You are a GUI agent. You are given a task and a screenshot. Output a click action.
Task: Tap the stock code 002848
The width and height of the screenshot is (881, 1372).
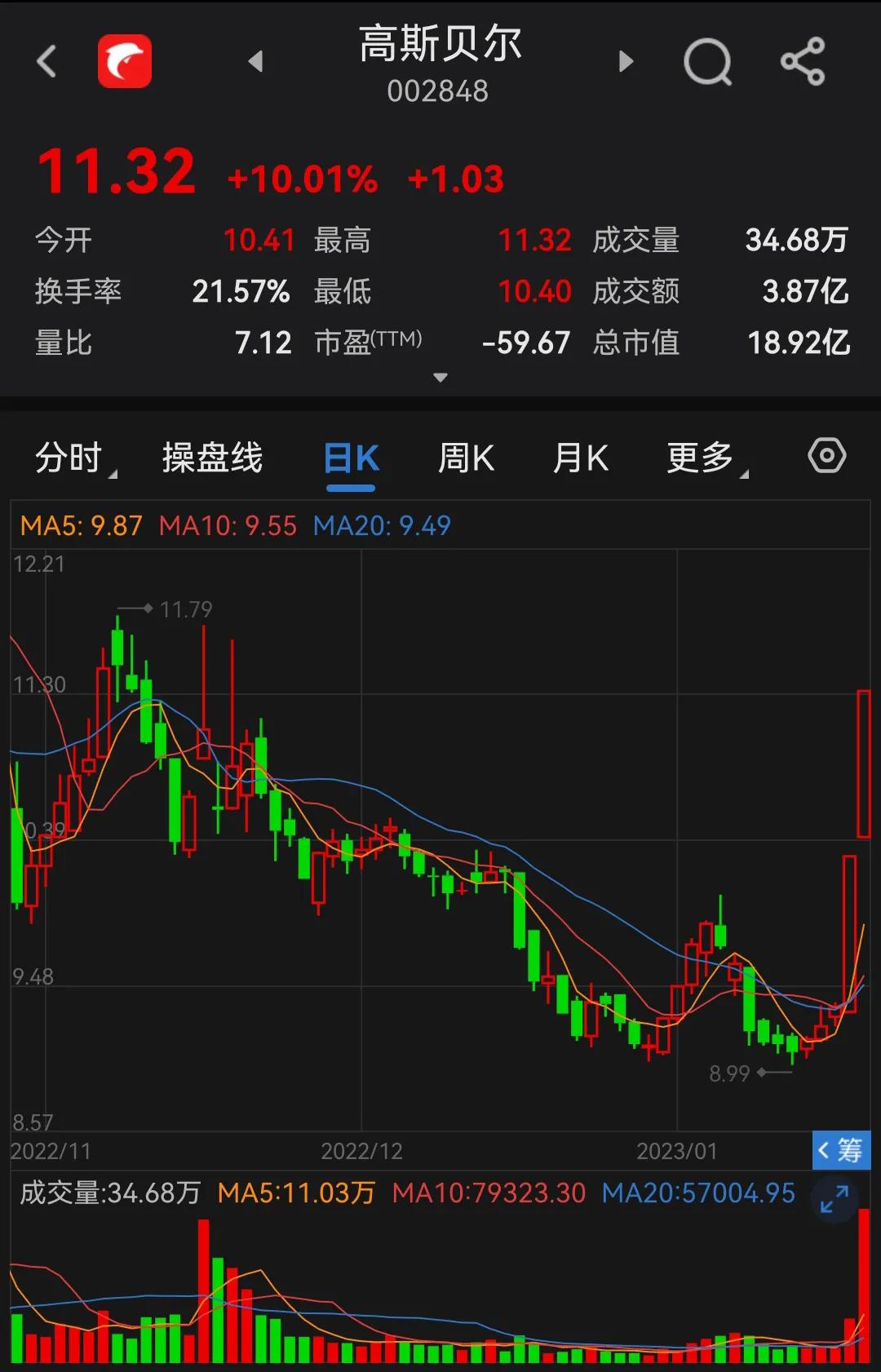click(x=440, y=91)
